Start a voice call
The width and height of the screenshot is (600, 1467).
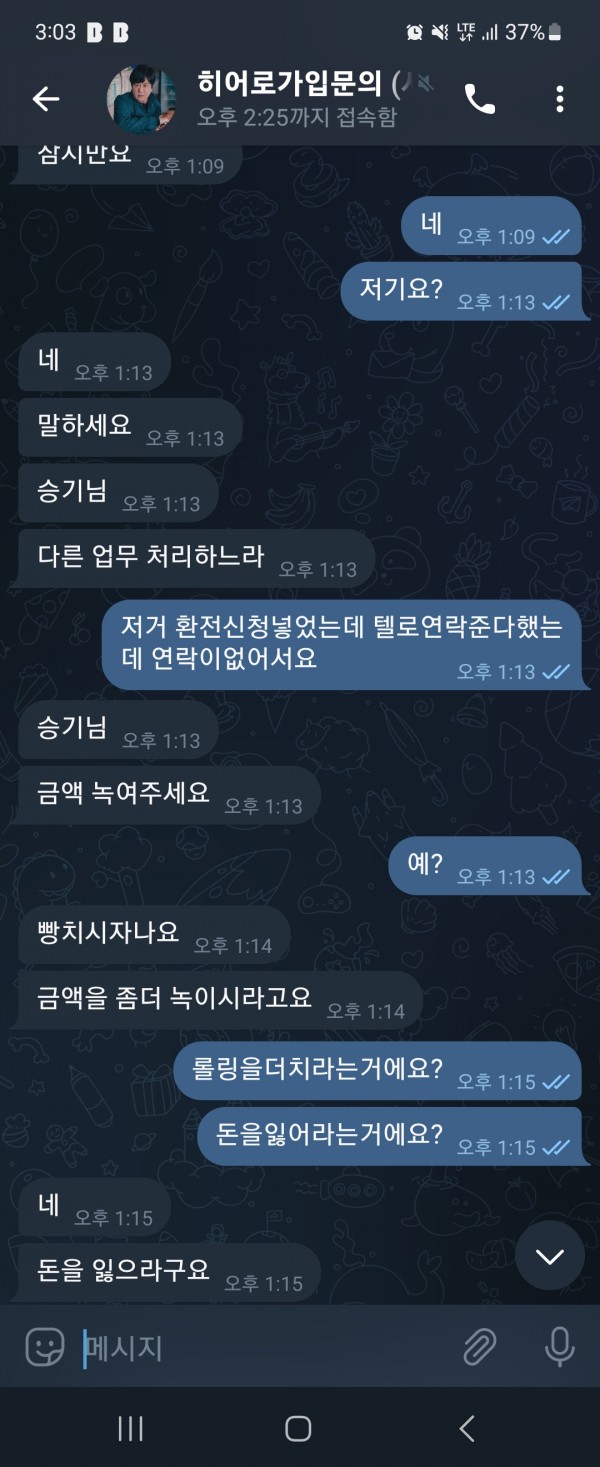[480, 98]
